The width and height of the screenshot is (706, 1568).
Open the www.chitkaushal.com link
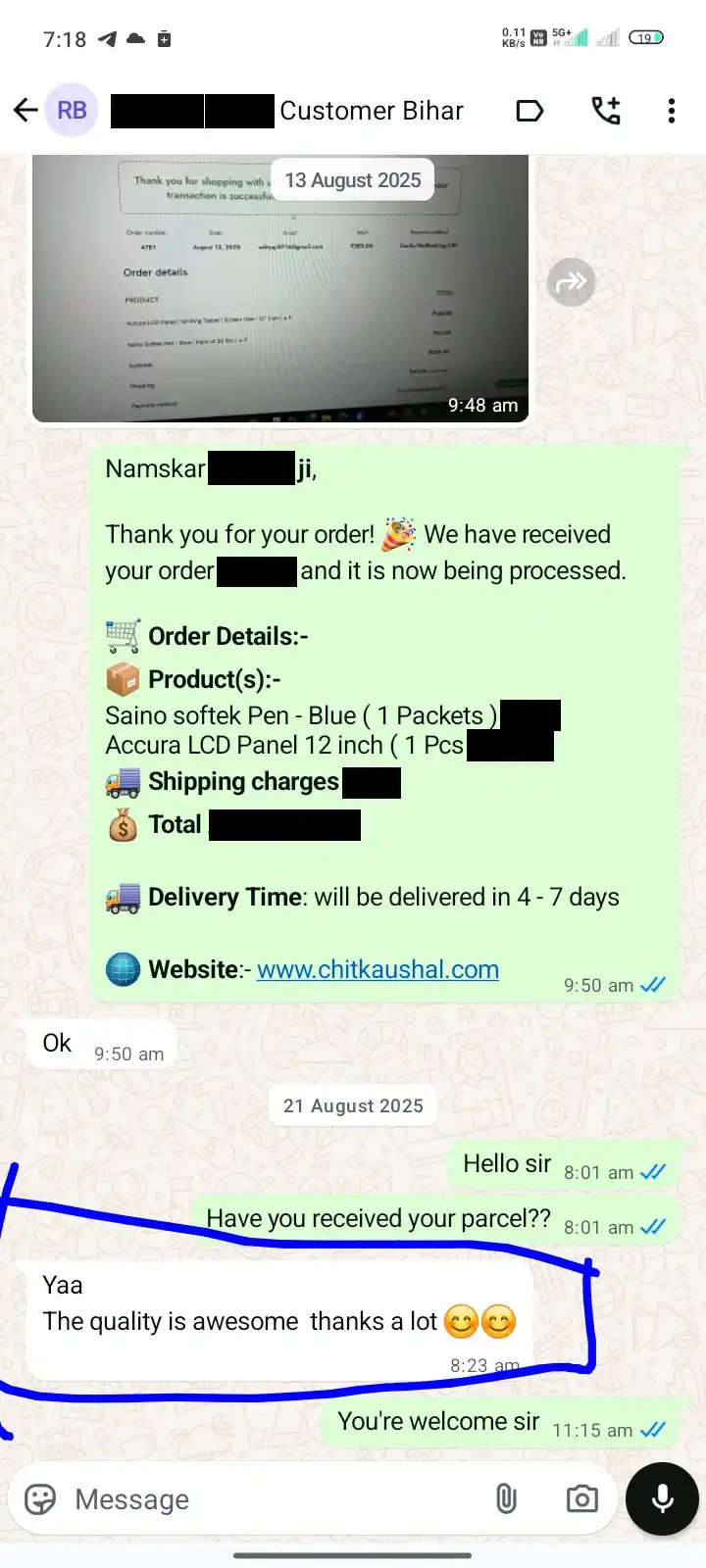[378, 969]
